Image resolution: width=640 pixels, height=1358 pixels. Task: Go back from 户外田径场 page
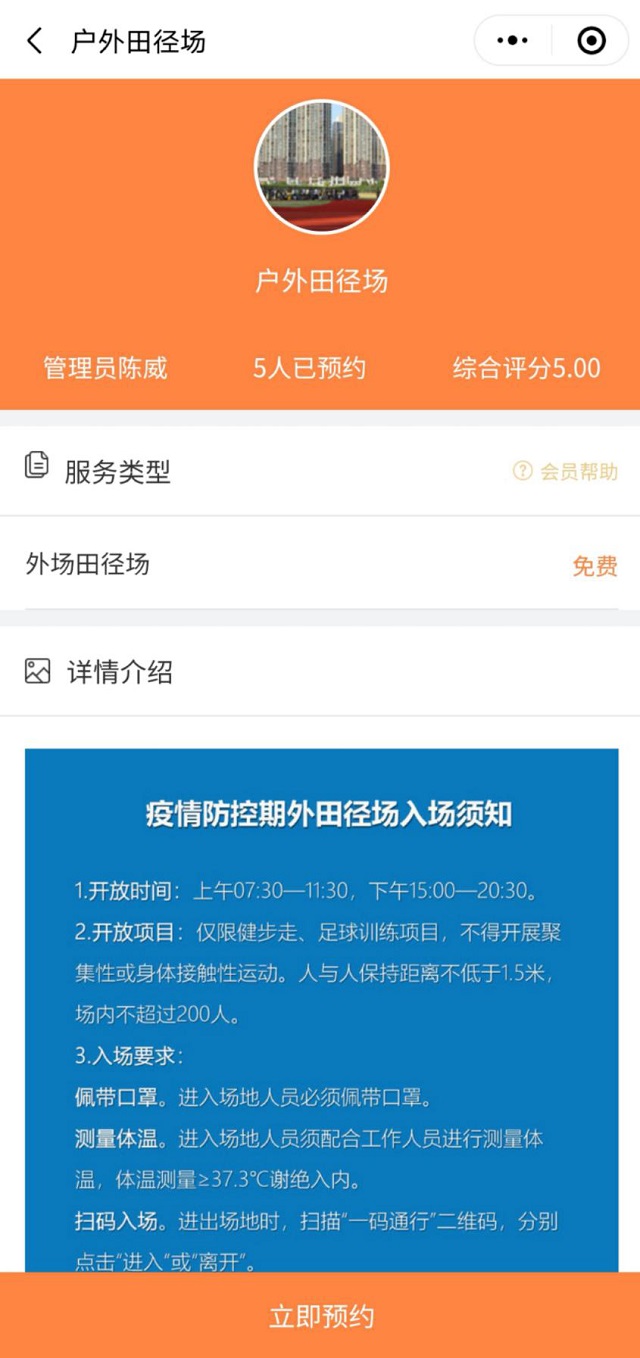[35, 41]
